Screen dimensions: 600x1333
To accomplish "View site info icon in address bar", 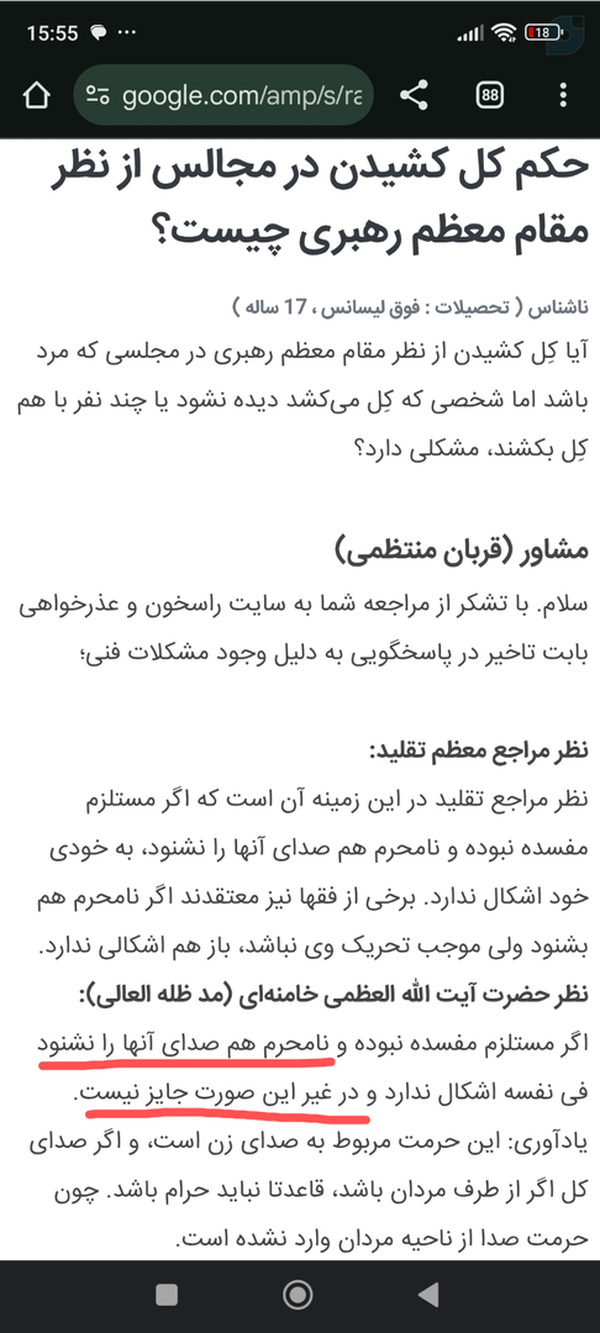I will 97,95.
